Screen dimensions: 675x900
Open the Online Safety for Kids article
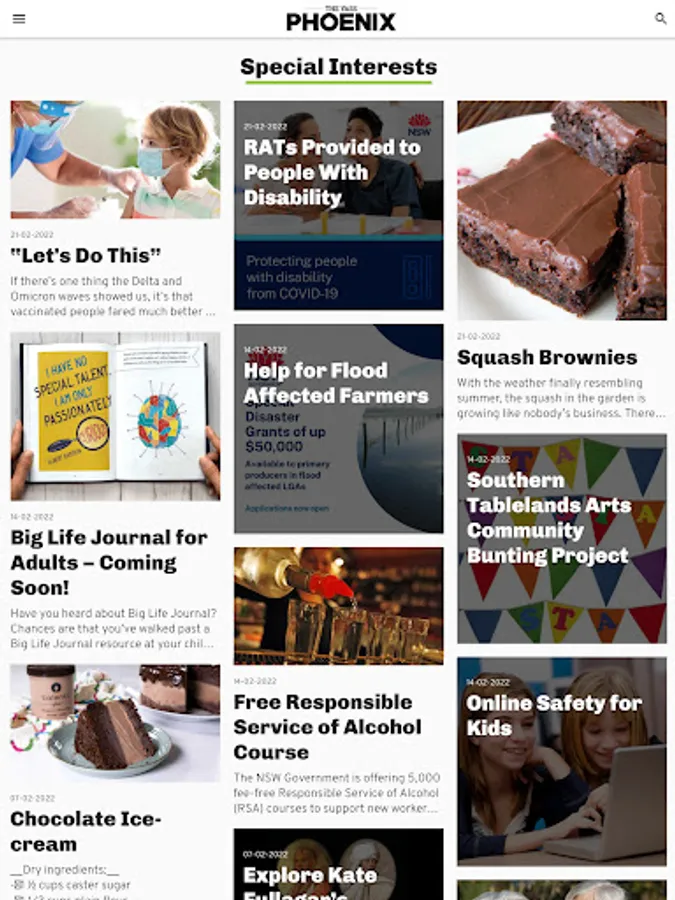[553, 714]
